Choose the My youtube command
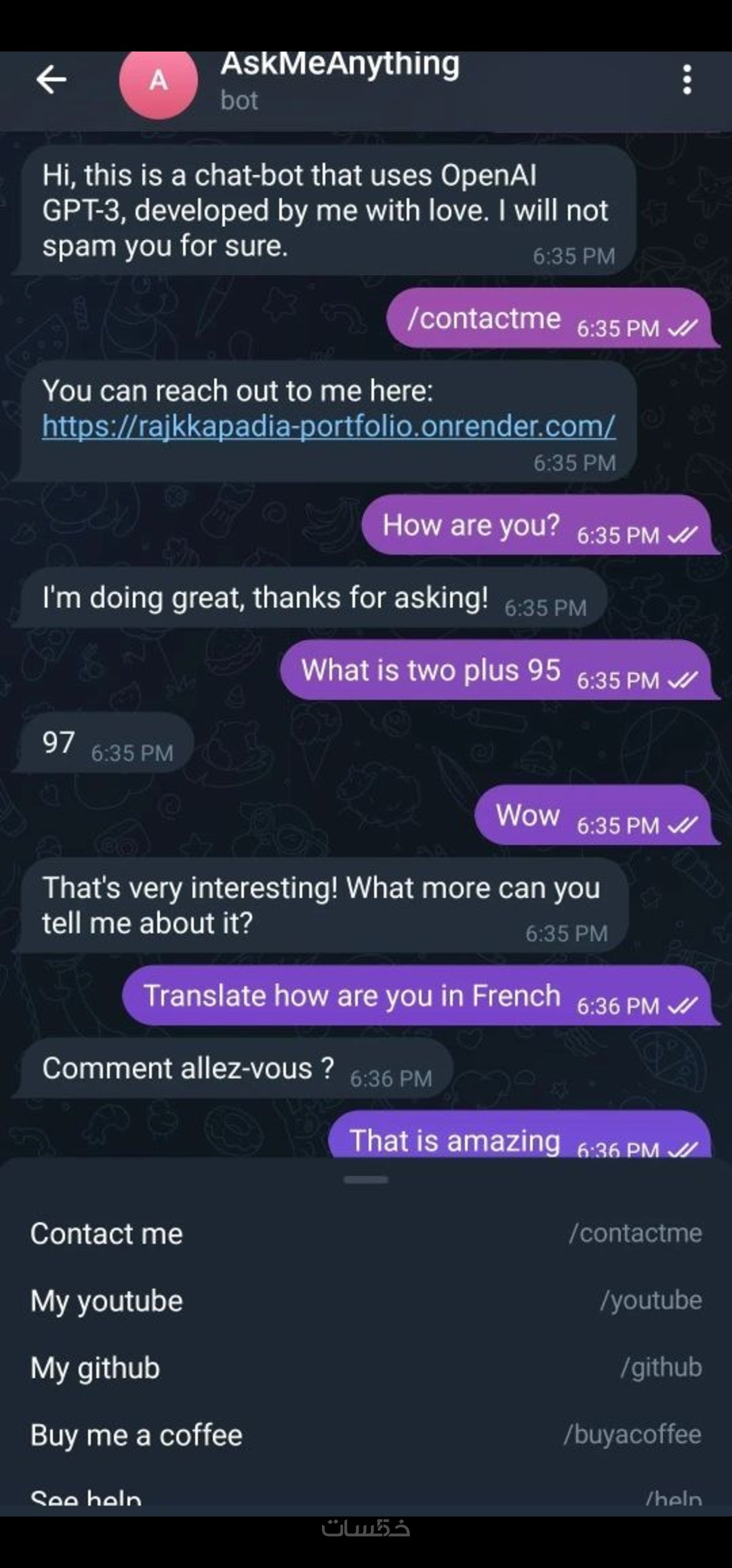 (x=366, y=1301)
